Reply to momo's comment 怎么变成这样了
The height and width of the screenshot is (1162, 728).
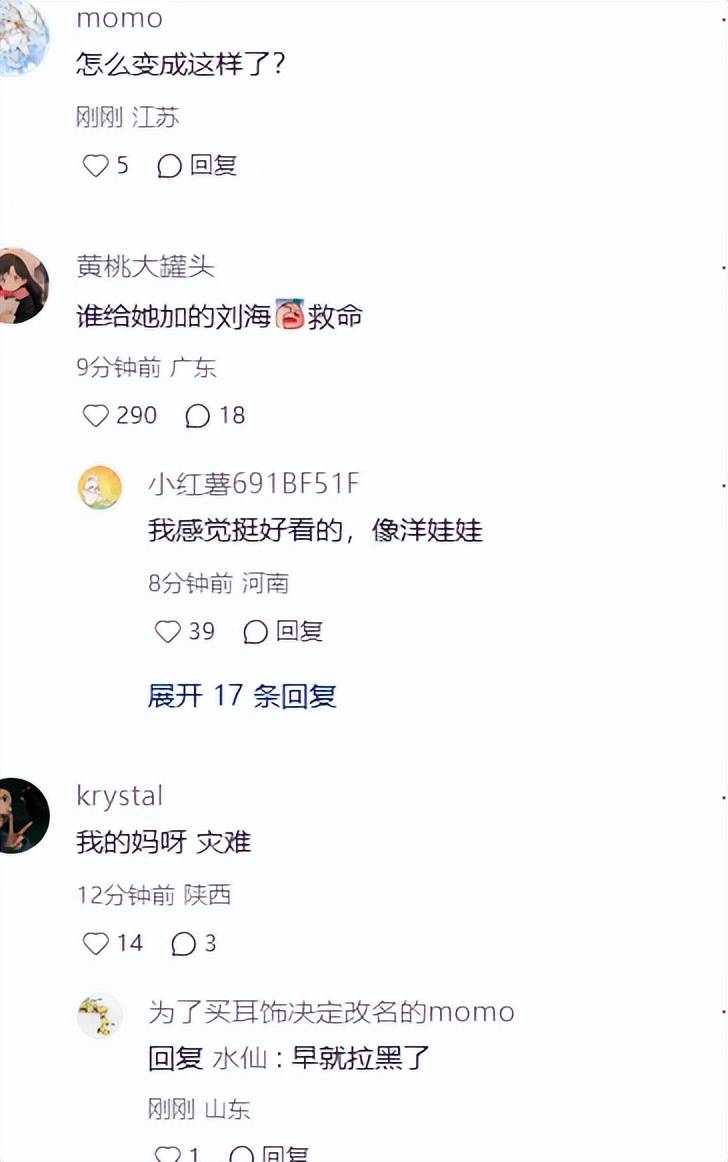click(198, 166)
